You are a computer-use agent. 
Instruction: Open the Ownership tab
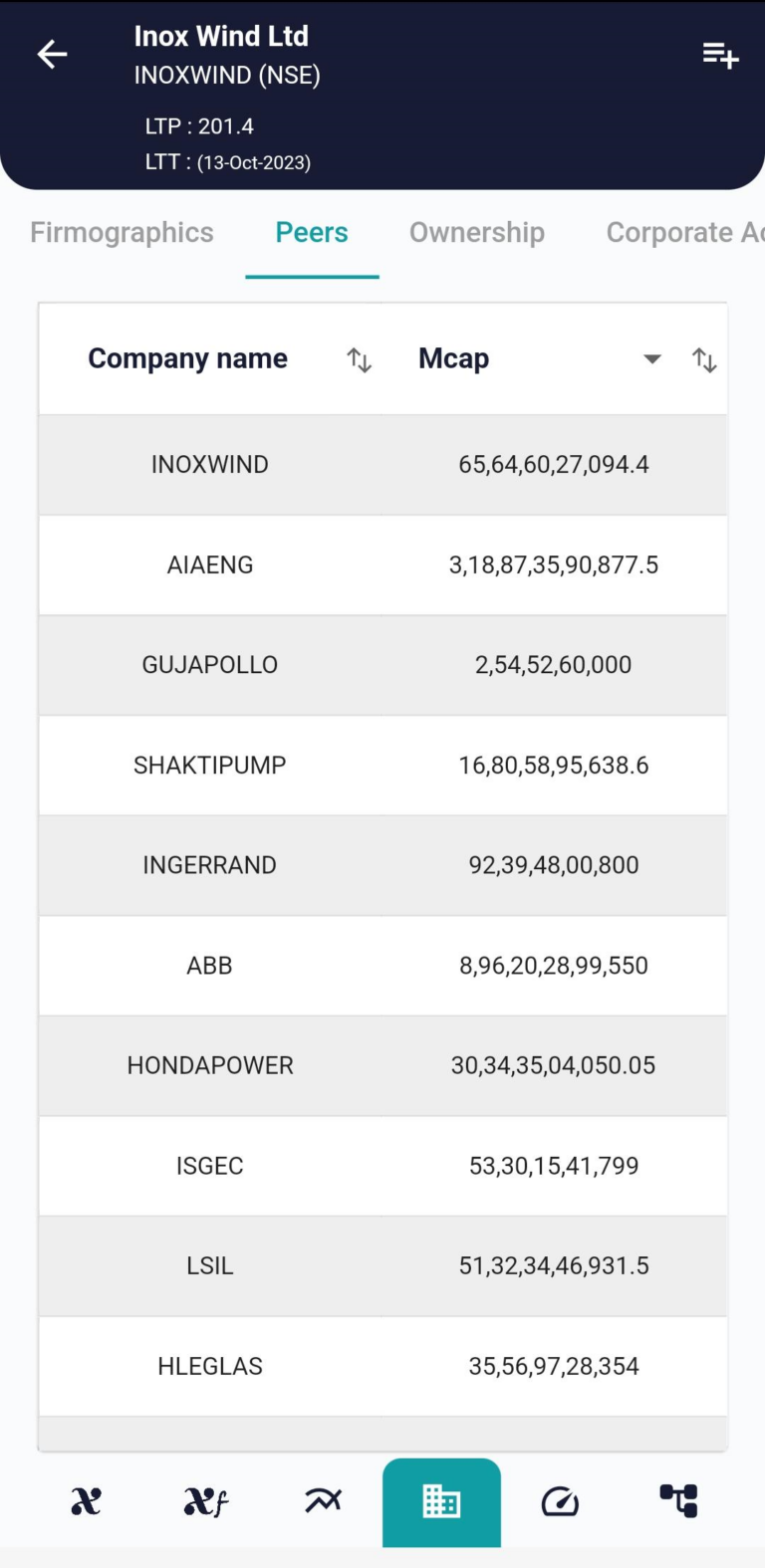[477, 233]
